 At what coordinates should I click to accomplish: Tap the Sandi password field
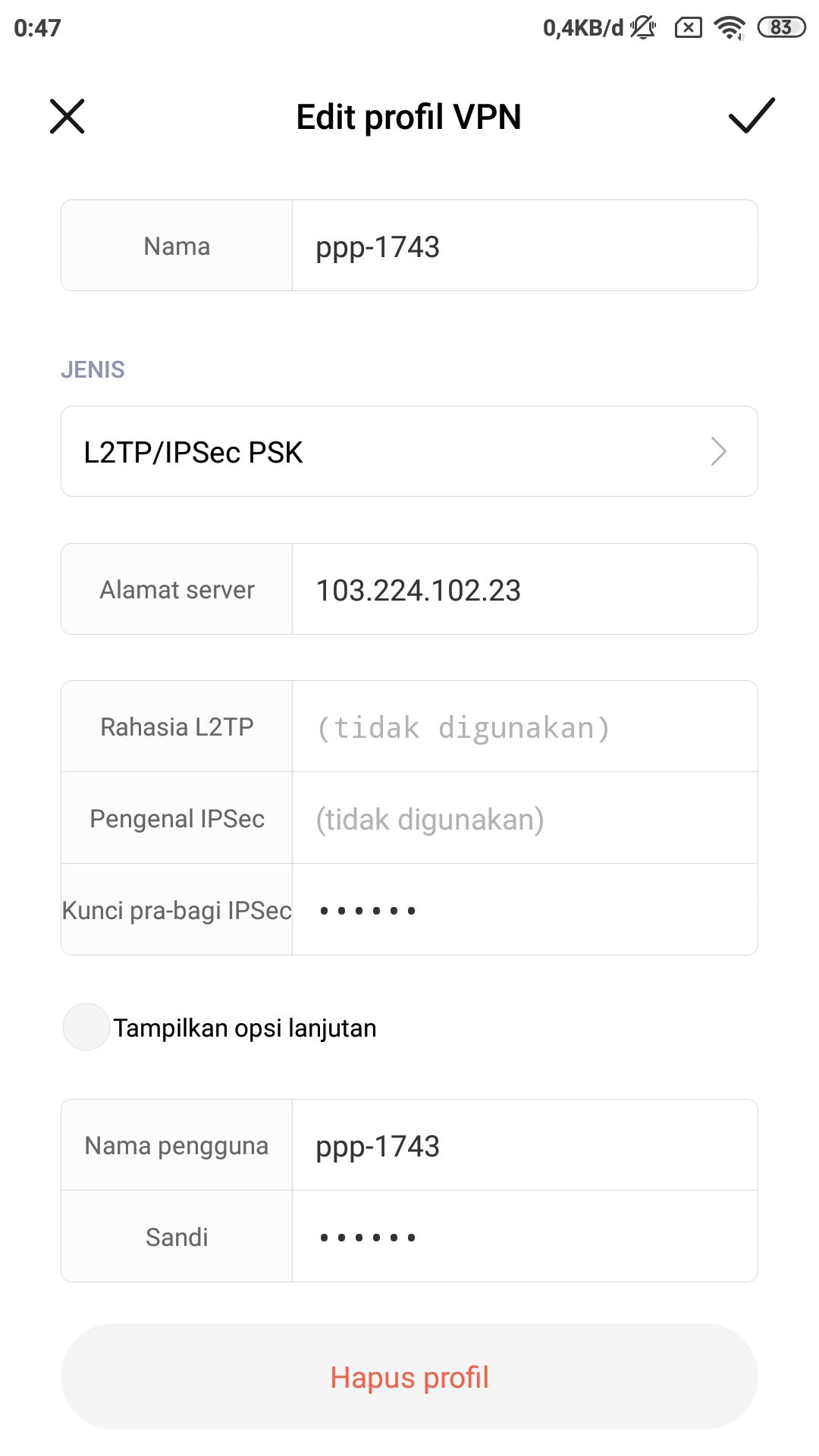click(x=525, y=1237)
